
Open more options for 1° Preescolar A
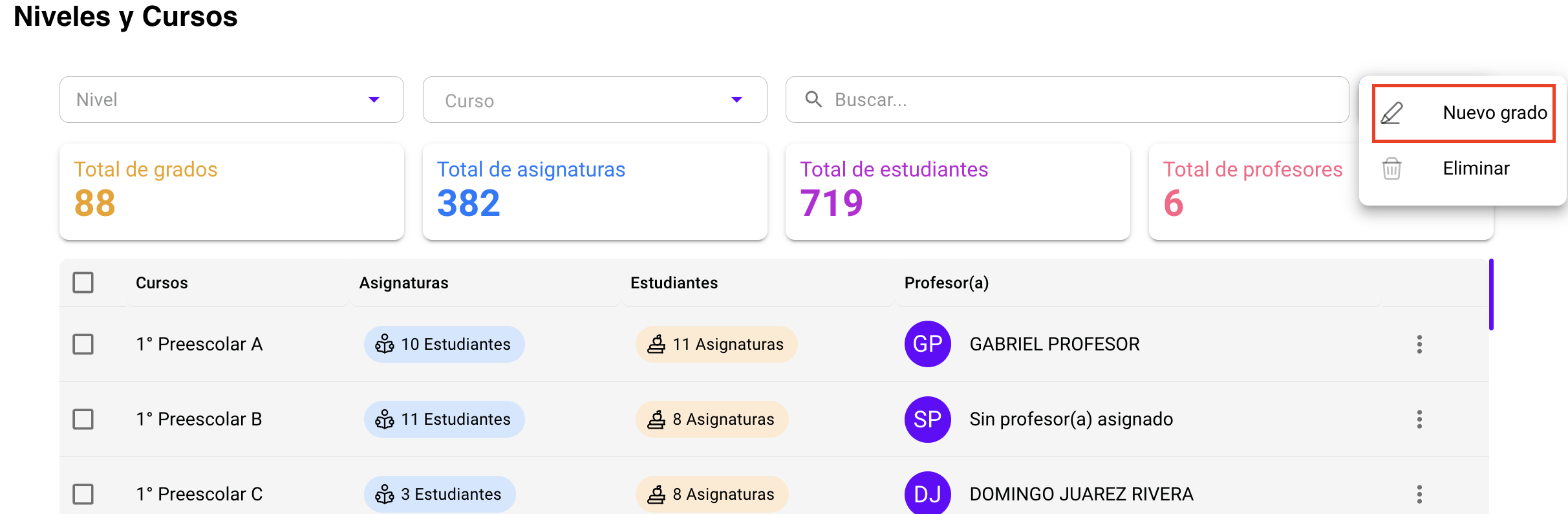(1419, 344)
